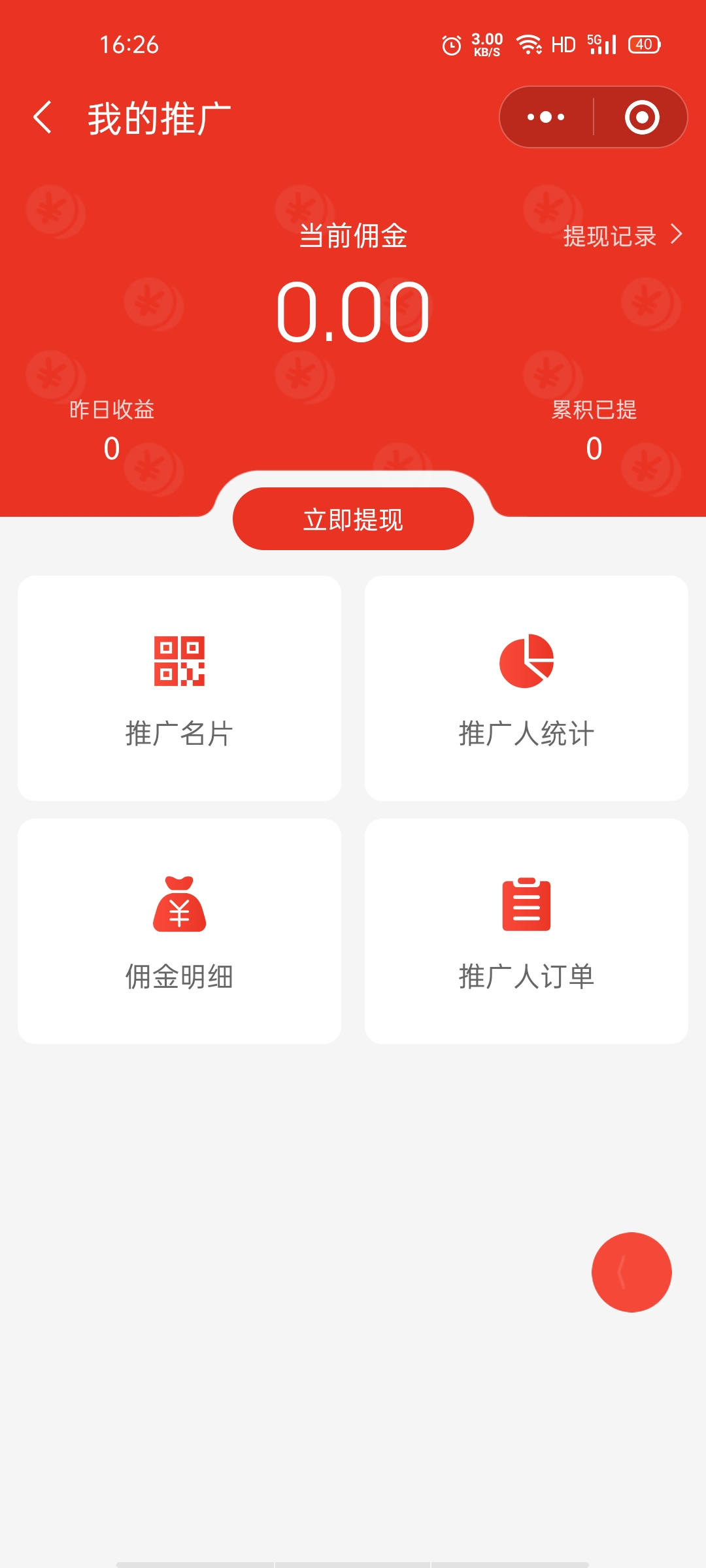This screenshot has width=706, height=1568.
Task: View 佣金明细 commission details
Action: click(x=179, y=931)
